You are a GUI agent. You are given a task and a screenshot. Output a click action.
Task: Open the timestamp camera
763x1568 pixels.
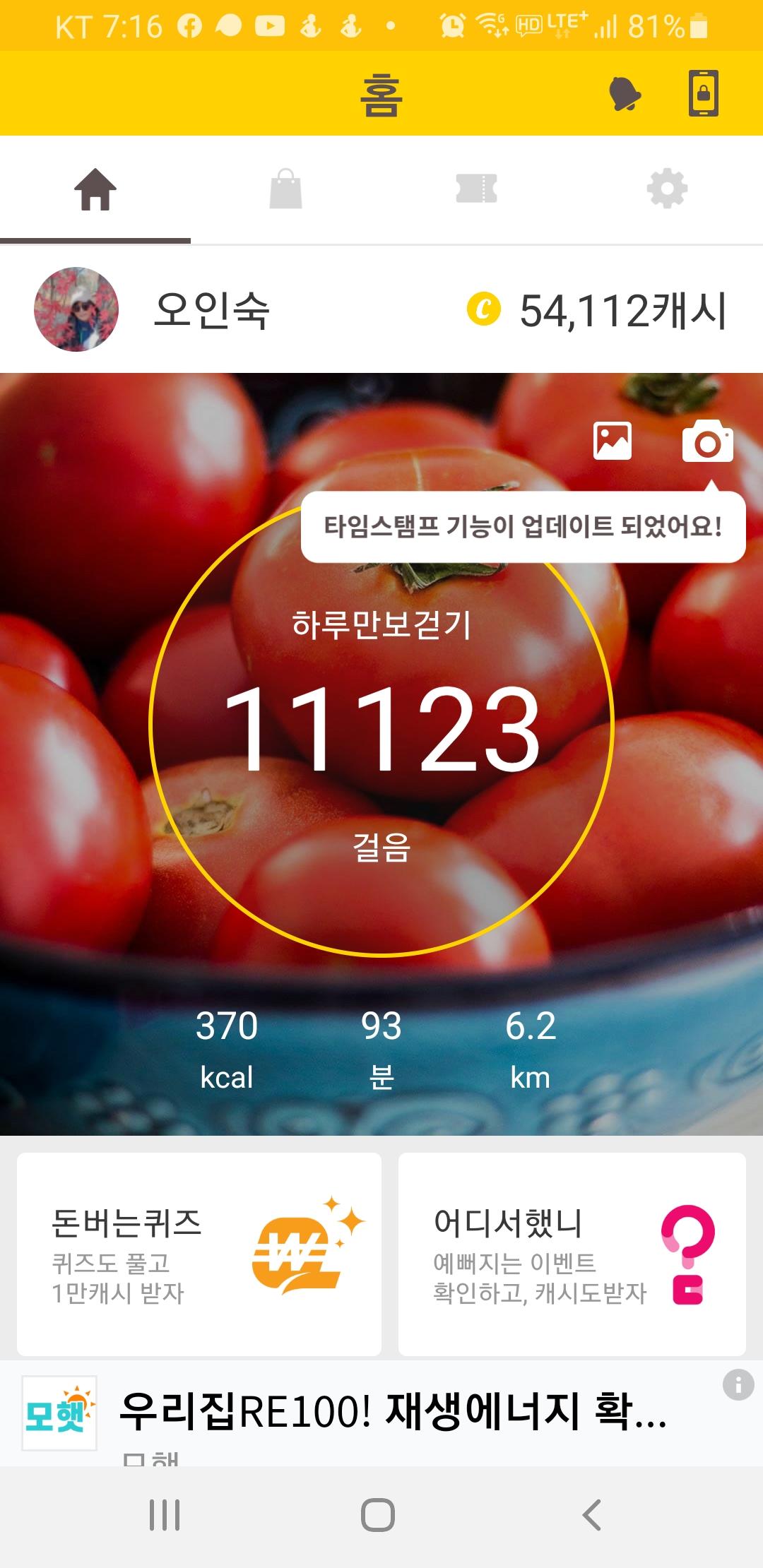707,441
